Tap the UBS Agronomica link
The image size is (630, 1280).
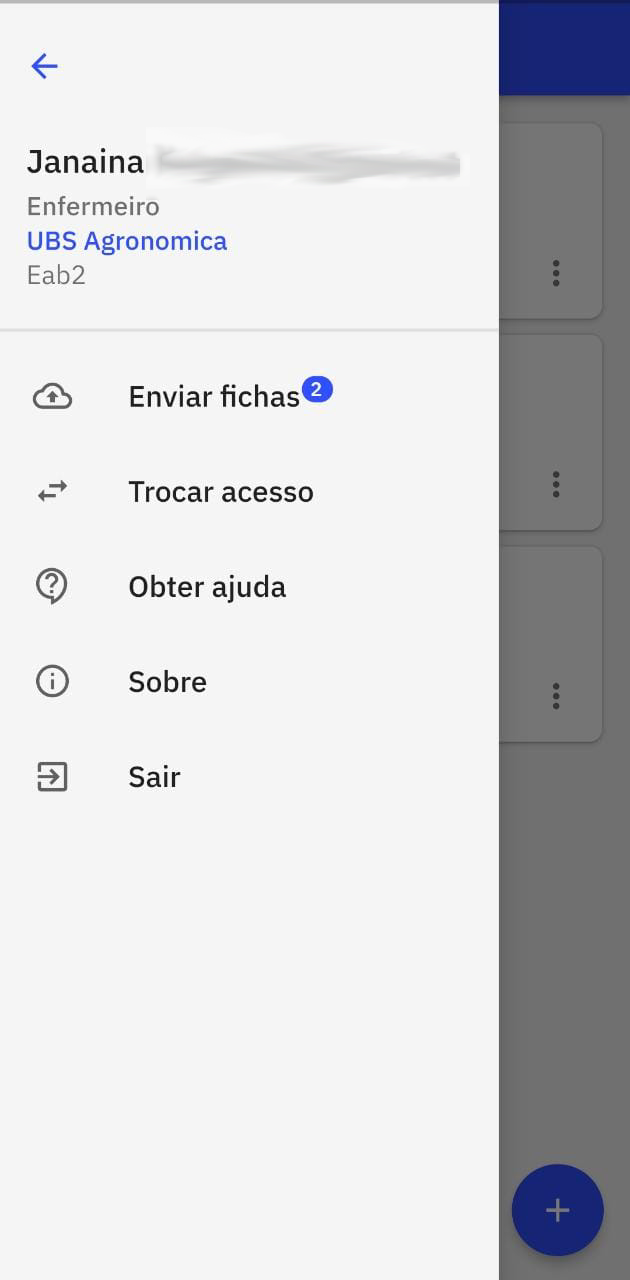point(127,241)
